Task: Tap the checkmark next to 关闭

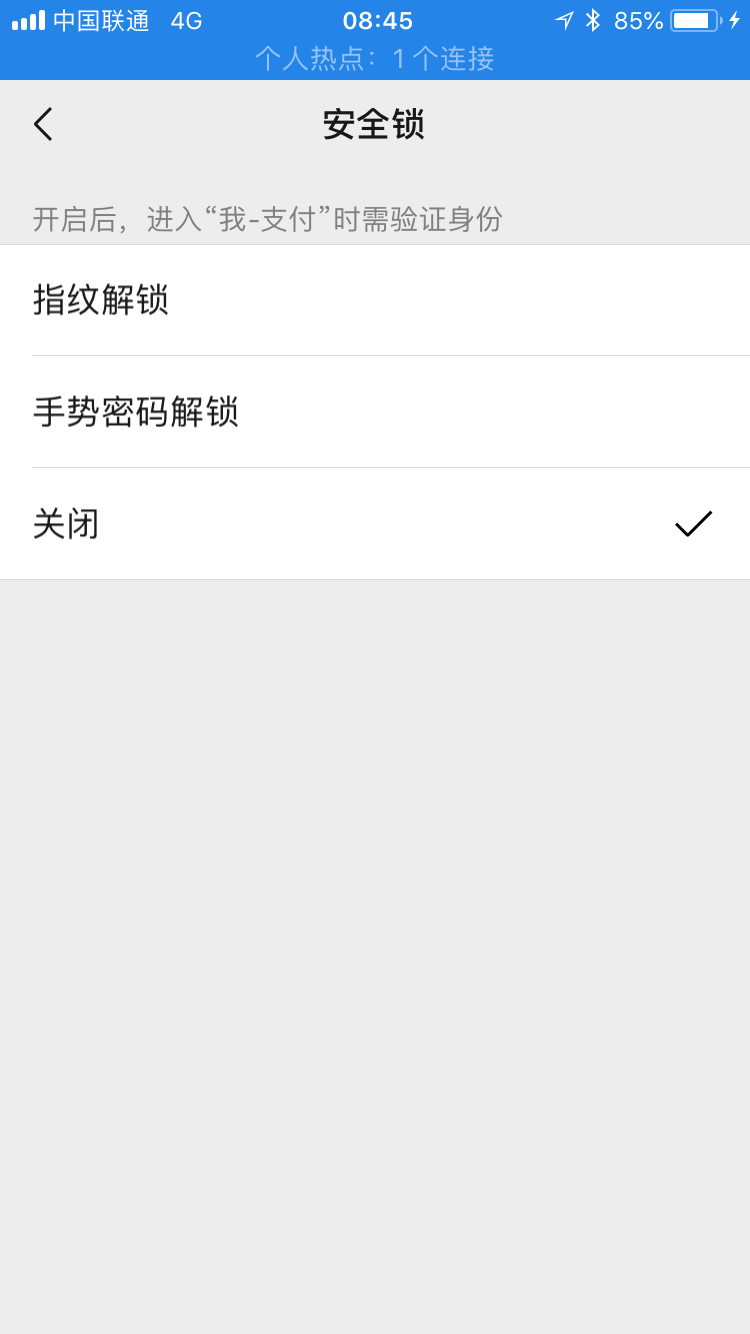Action: point(694,522)
